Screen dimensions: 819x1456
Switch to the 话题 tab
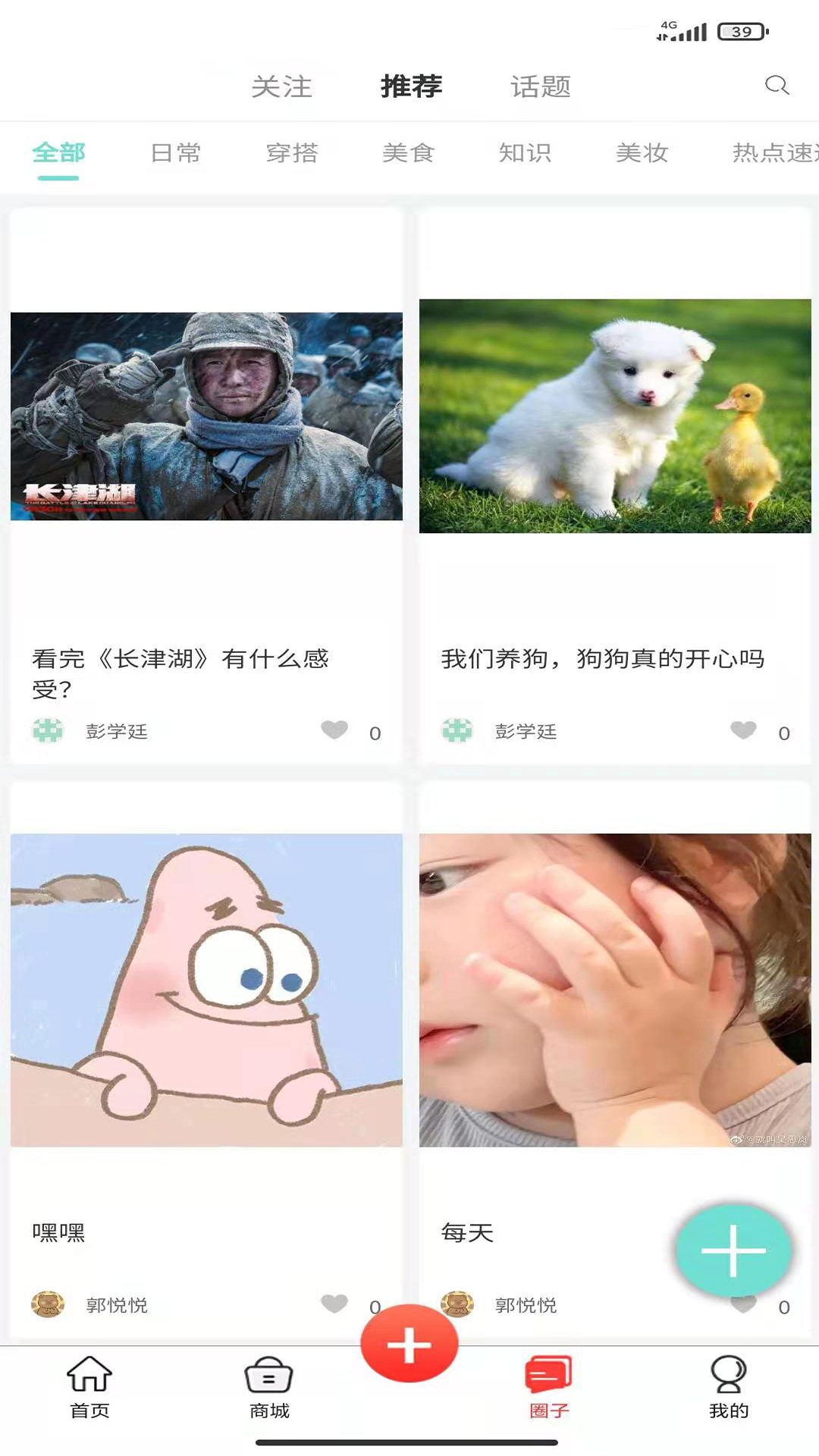tap(540, 86)
